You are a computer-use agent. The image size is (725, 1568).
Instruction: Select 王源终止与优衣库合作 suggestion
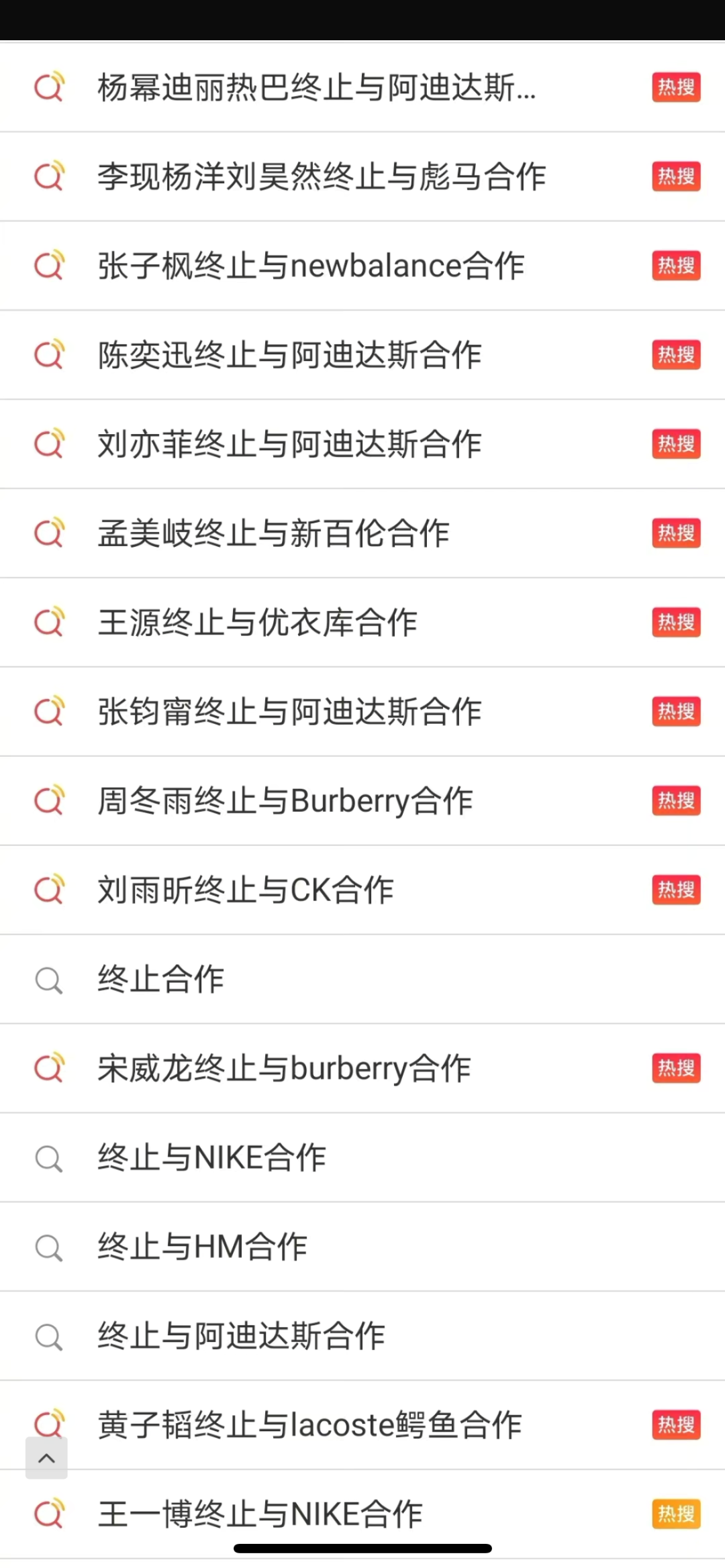point(257,623)
